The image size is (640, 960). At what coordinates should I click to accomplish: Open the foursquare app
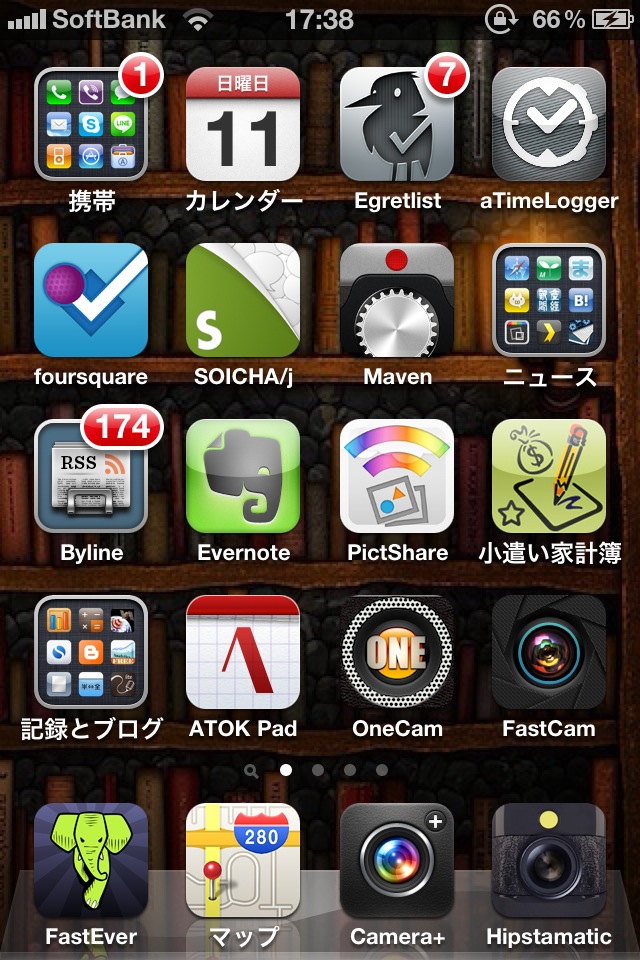91,300
